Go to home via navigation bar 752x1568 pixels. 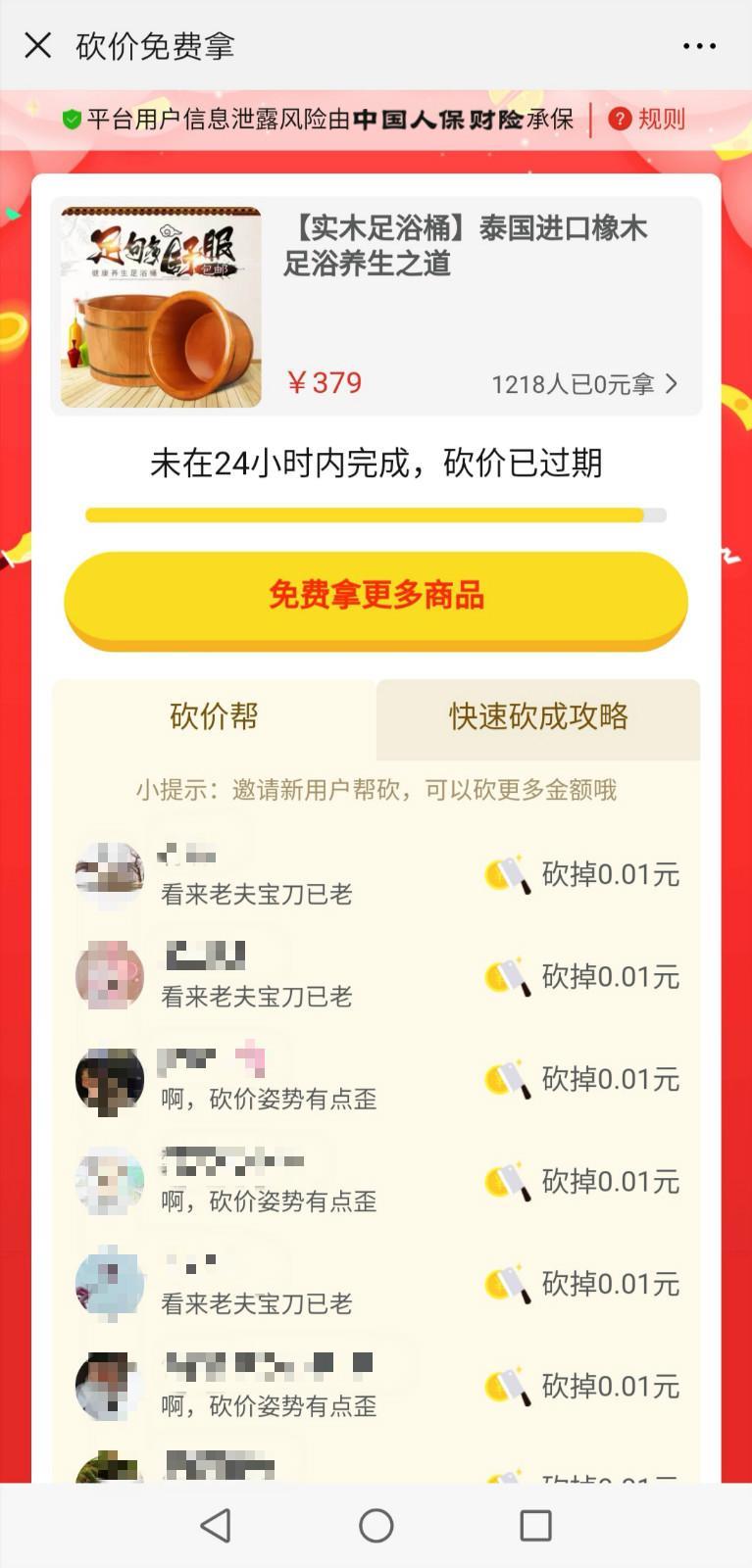[x=376, y=1525]
